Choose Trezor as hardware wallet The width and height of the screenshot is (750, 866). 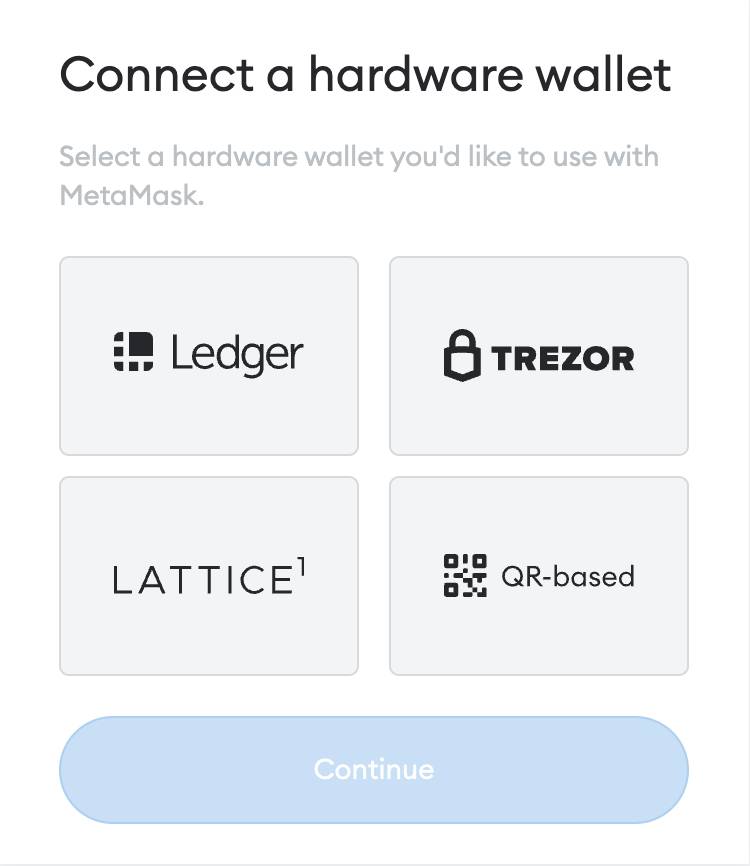click(538, 356)
